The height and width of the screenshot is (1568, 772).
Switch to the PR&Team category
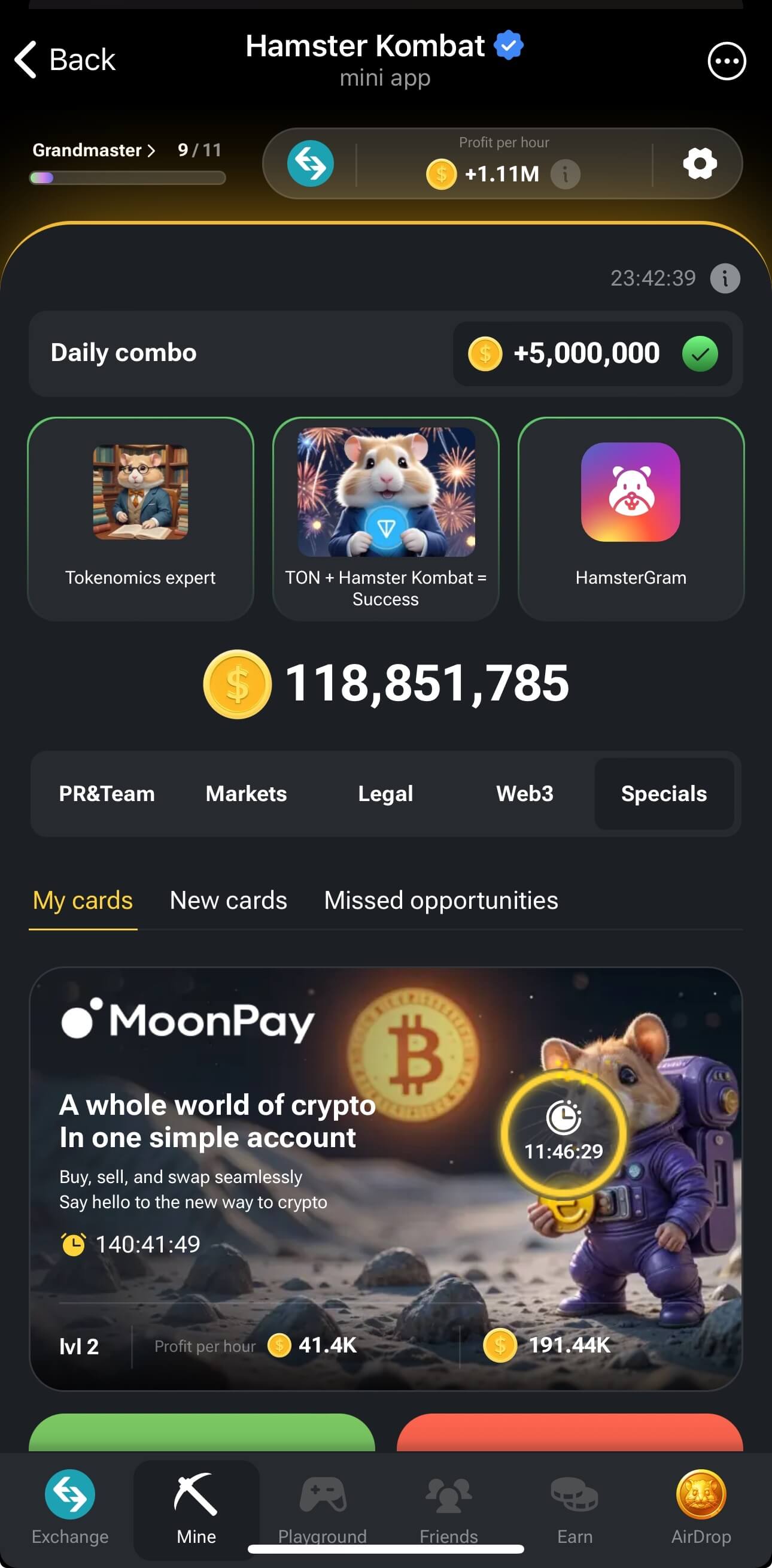click(107, 794)
